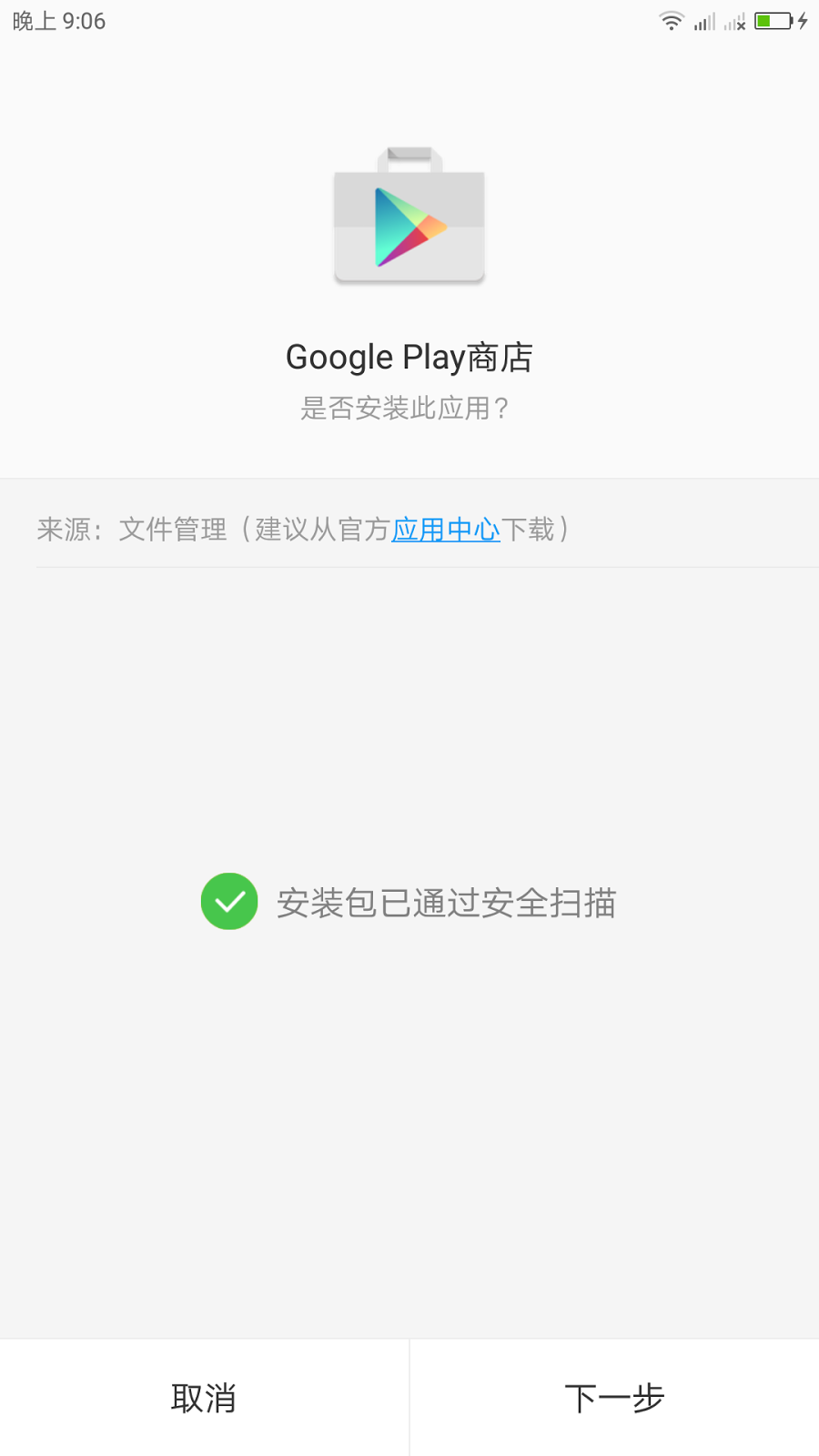819x1456 pixels.
Task: Continue with the 下一步 button
Action: [614, 1398]
